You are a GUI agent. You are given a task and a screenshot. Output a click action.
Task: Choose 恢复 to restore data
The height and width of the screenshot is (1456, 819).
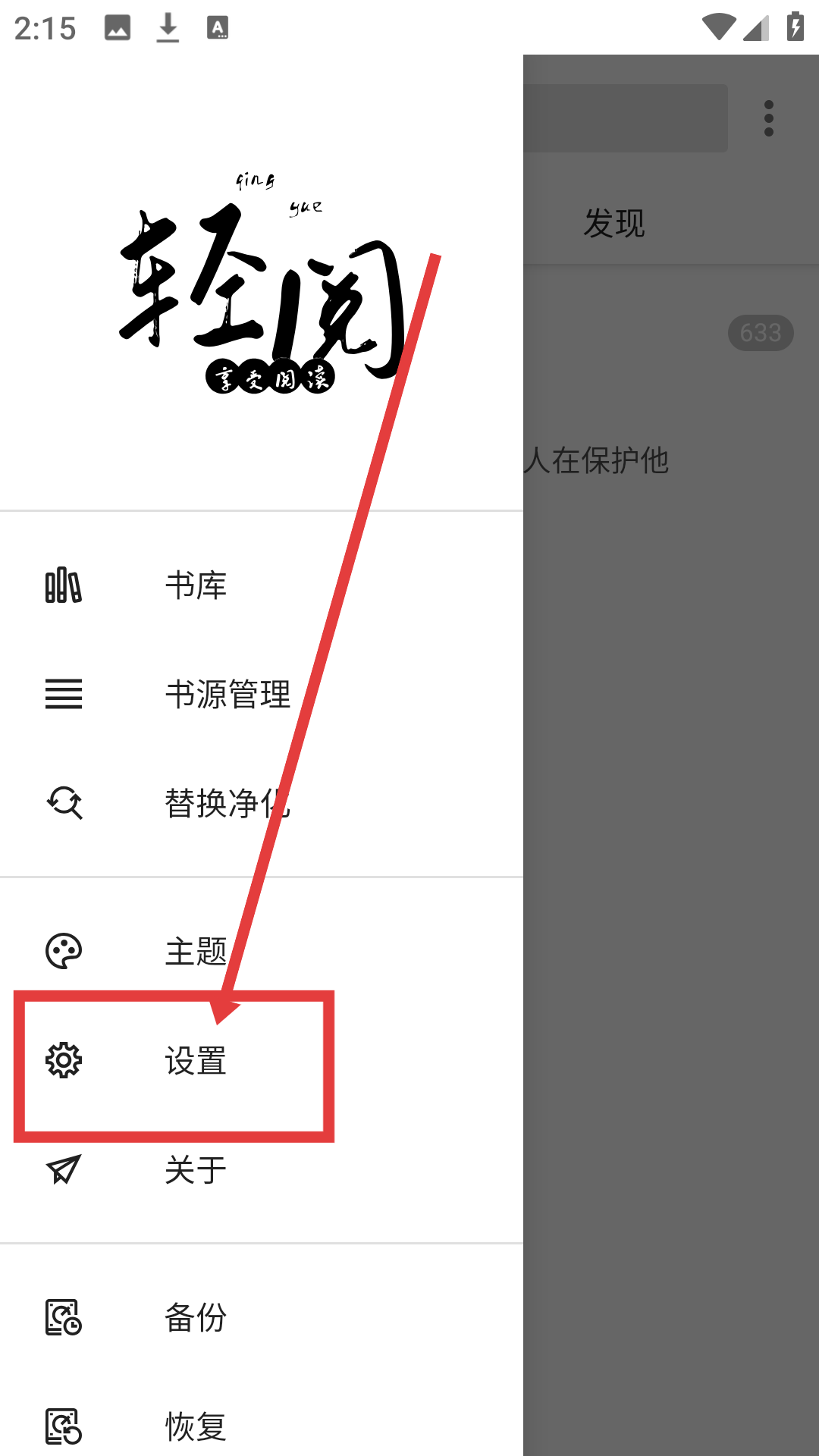(x=196, y=1426)
